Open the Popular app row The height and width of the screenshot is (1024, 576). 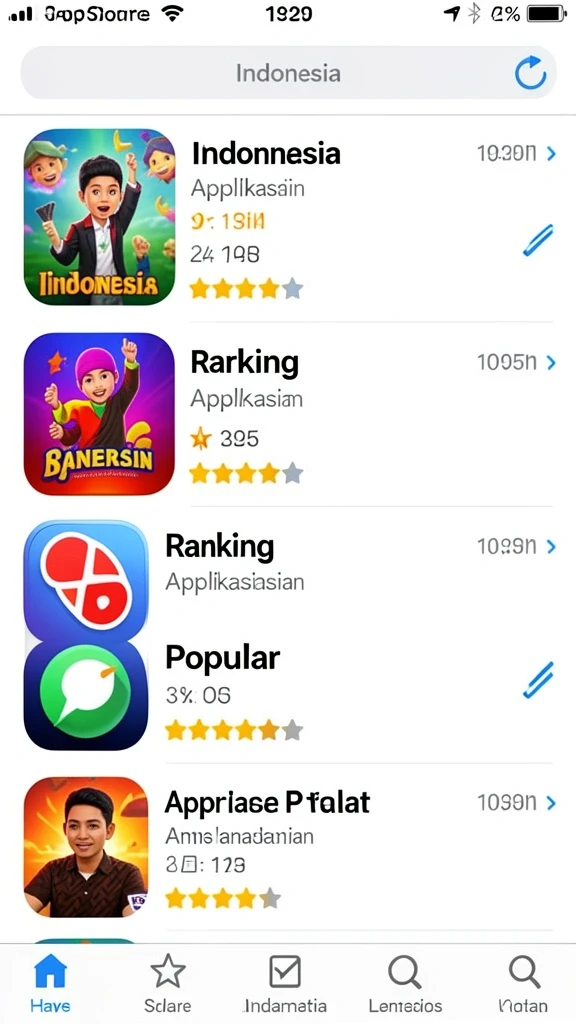coord(288,695)
